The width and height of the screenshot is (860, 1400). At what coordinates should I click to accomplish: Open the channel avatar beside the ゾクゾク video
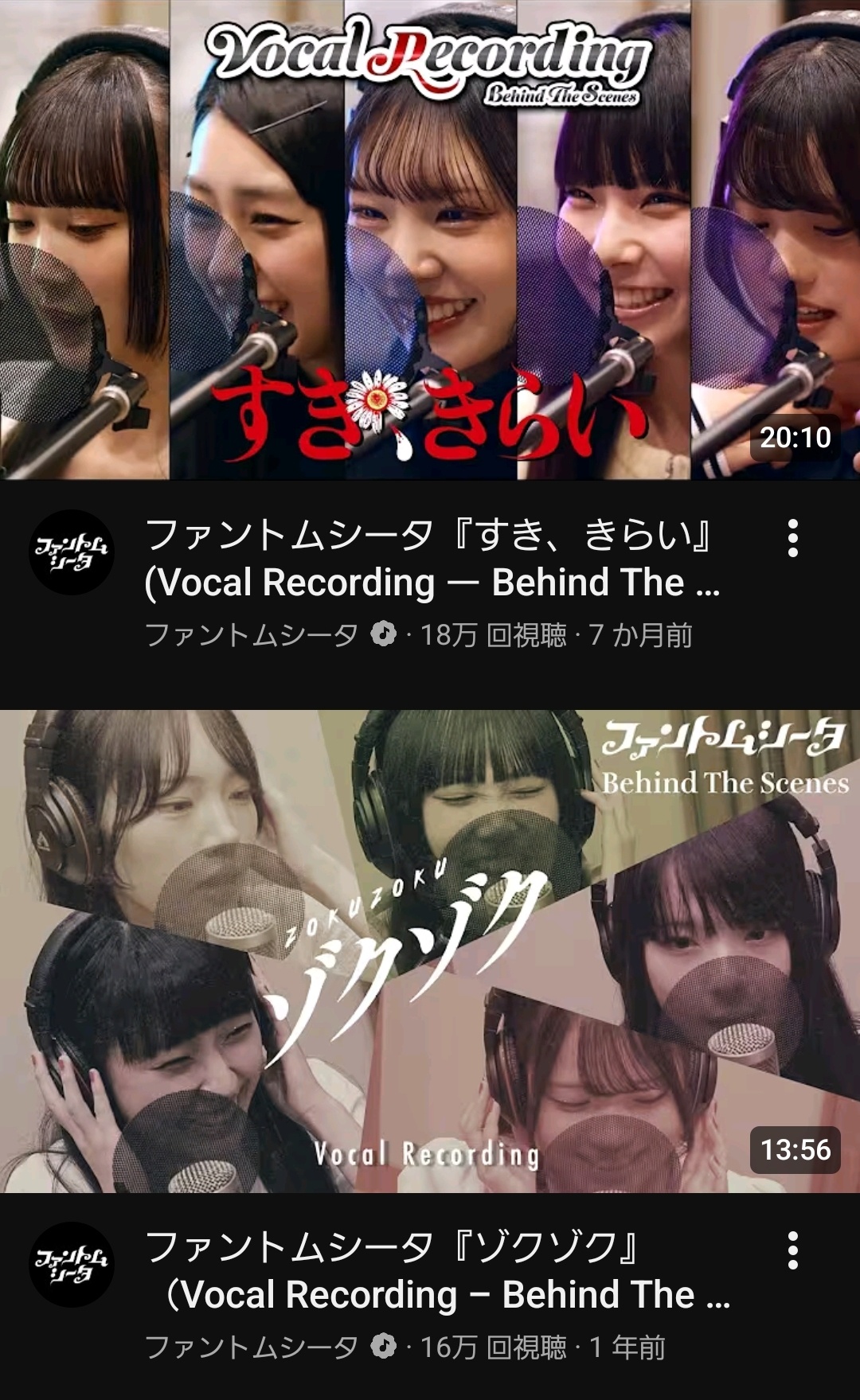tap(72, 1264)
